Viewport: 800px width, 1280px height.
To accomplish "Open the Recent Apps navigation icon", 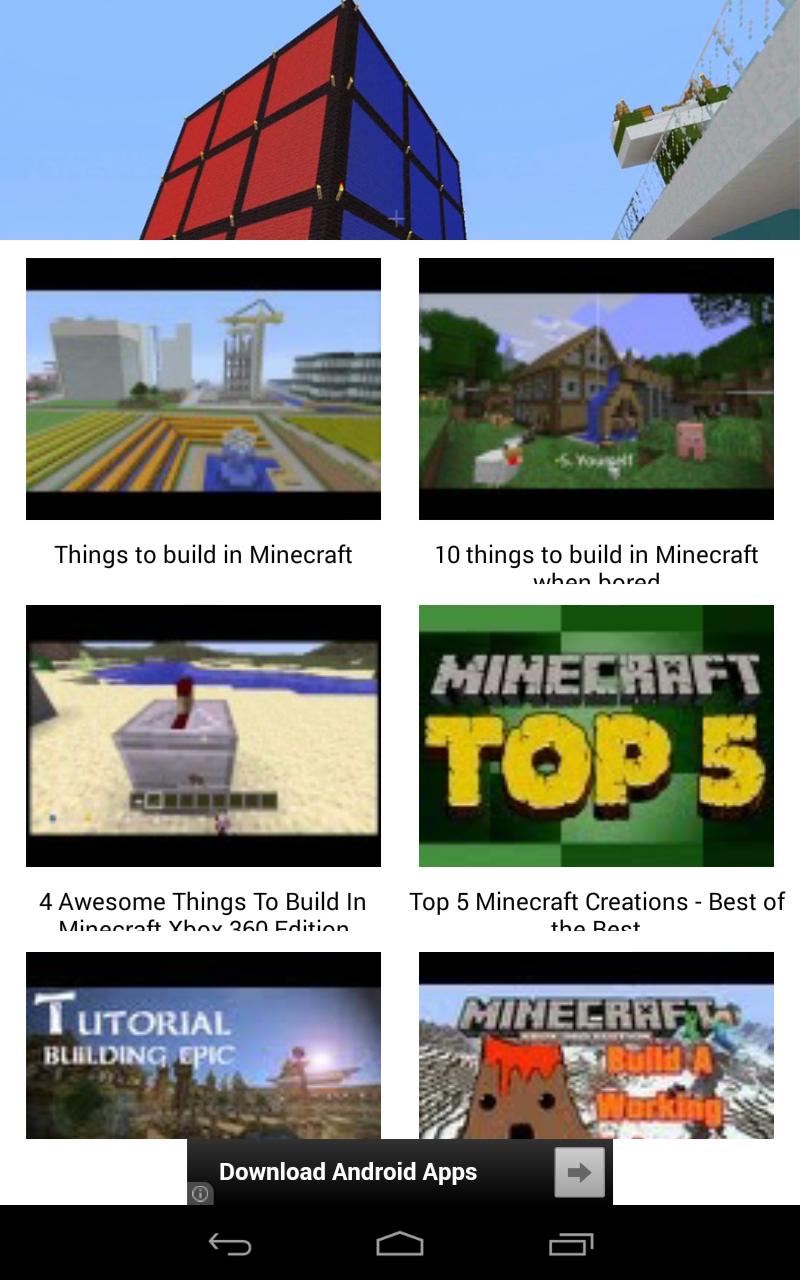I will click(571, 1244).
